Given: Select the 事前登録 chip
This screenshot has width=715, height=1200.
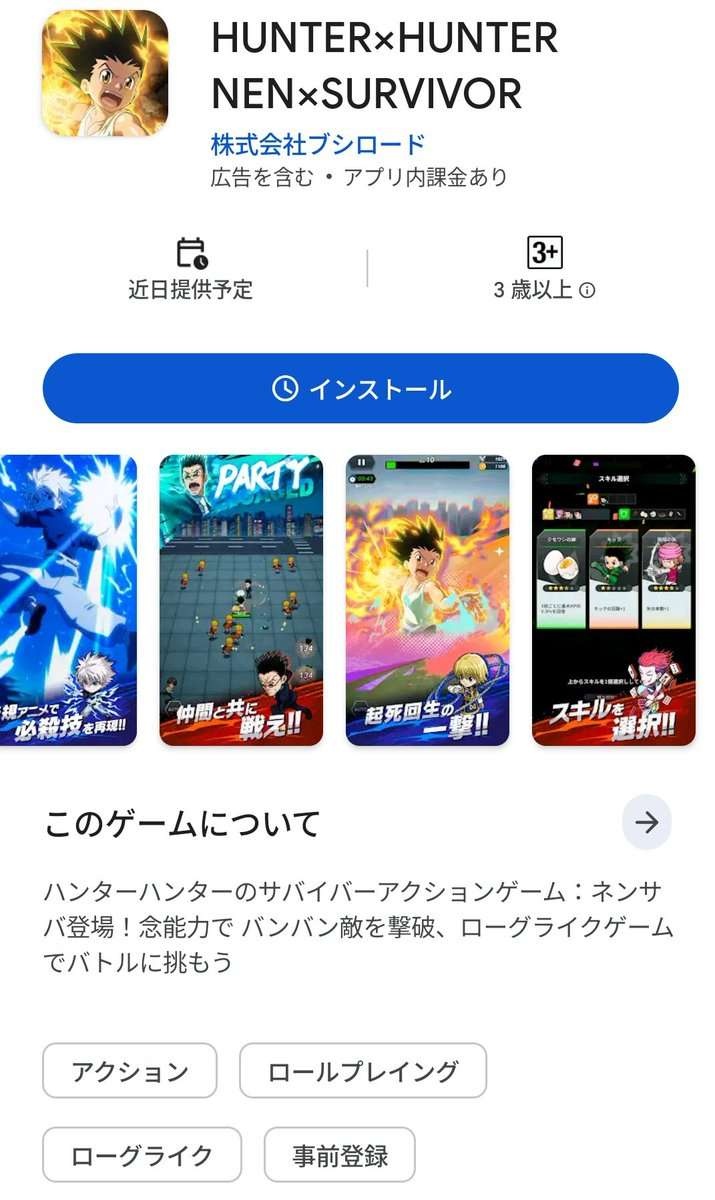Looking at the screenshot, I should point(340,1155).
